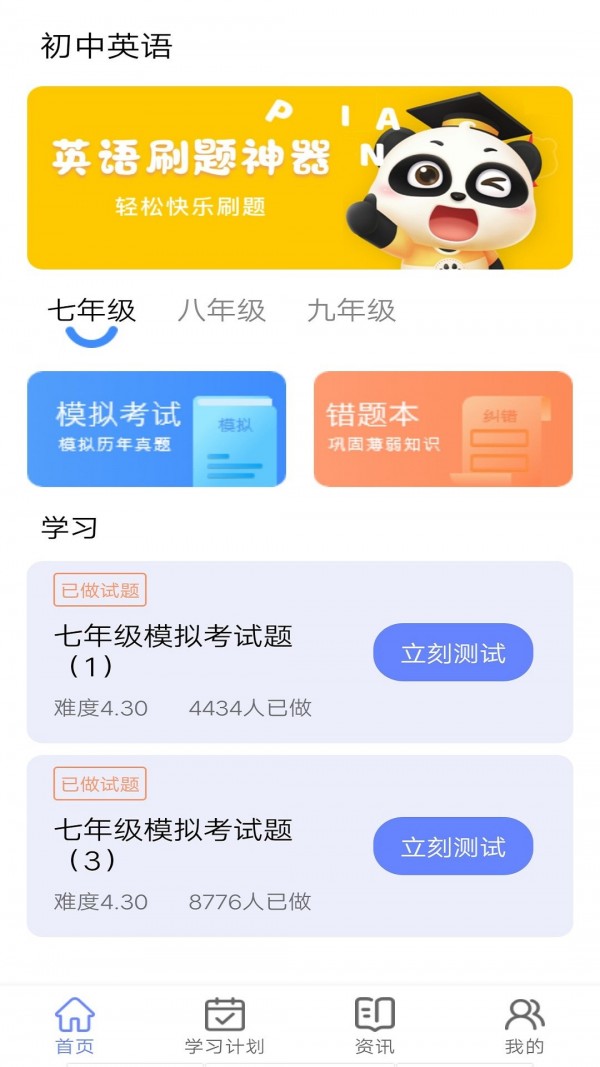The image size is (600, 1067).
Task: Open the 我的 profile tab
Action: click(524, 1026)
